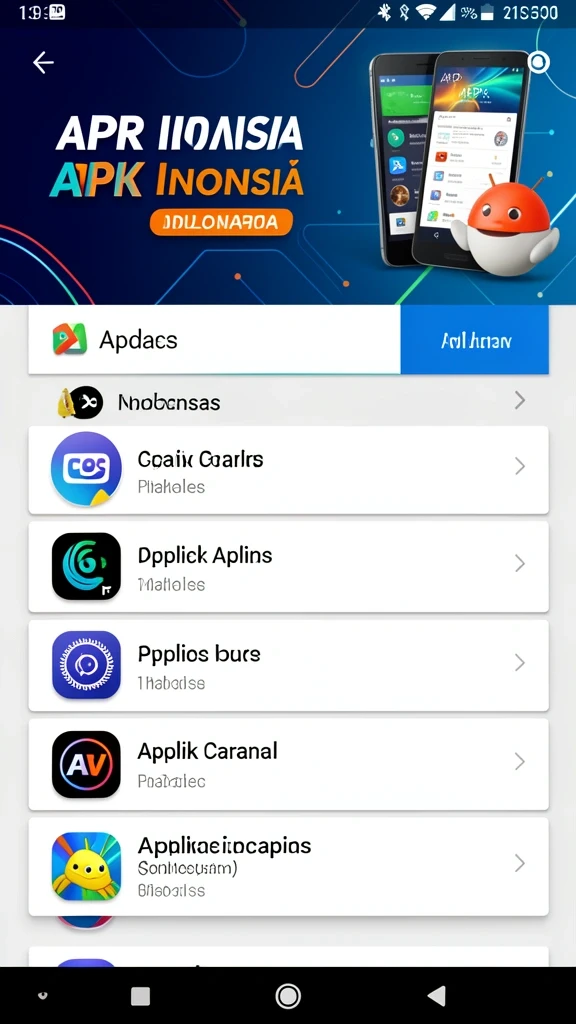Screen dimensions: 576x1024
Task: Go to the home screen via navigation bar
Action: [288, 996]
